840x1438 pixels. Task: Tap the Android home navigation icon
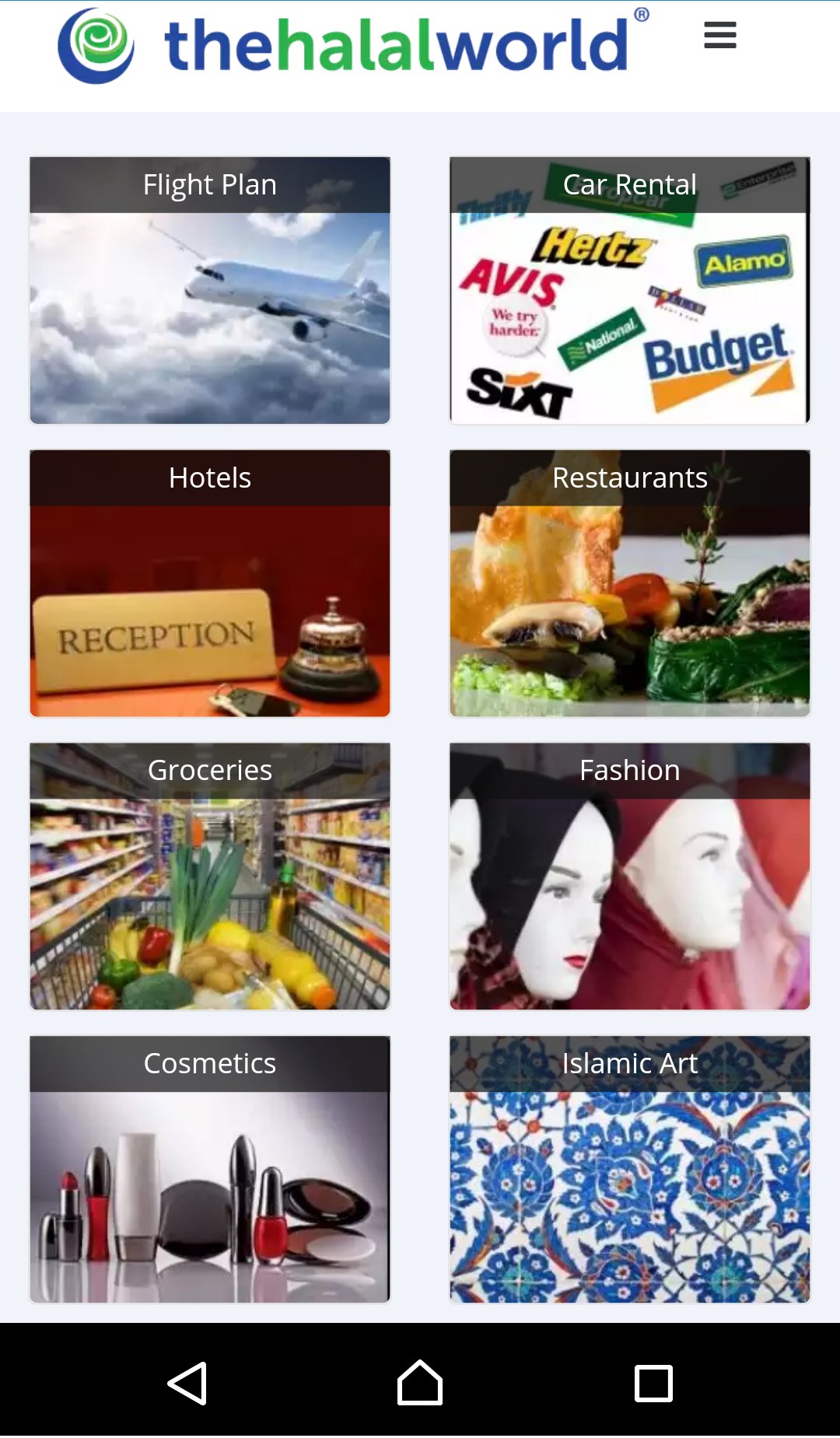tap(419, 1384)
